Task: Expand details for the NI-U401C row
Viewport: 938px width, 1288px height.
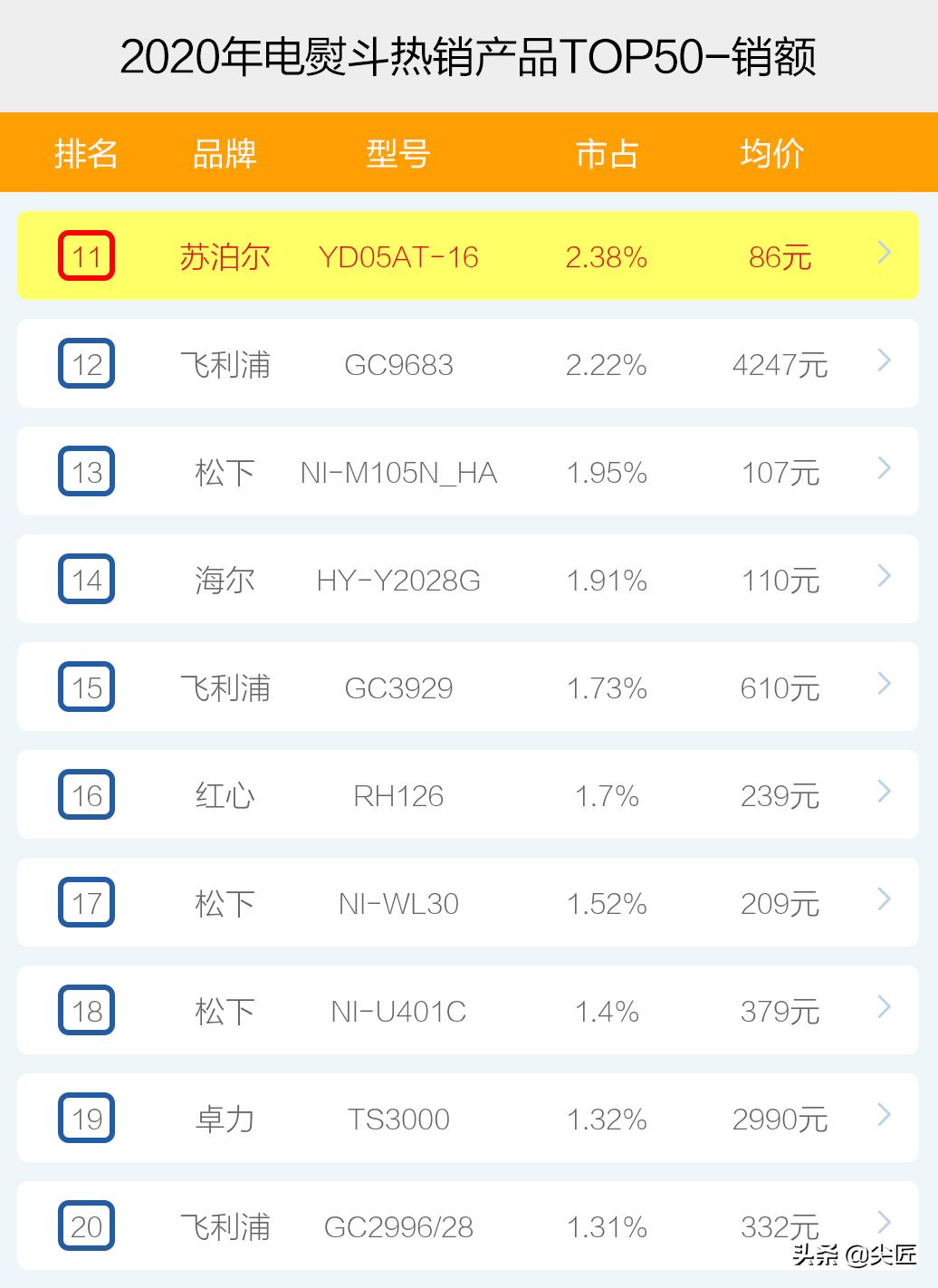Action: pyautogui.click(x=883, y=1008)
